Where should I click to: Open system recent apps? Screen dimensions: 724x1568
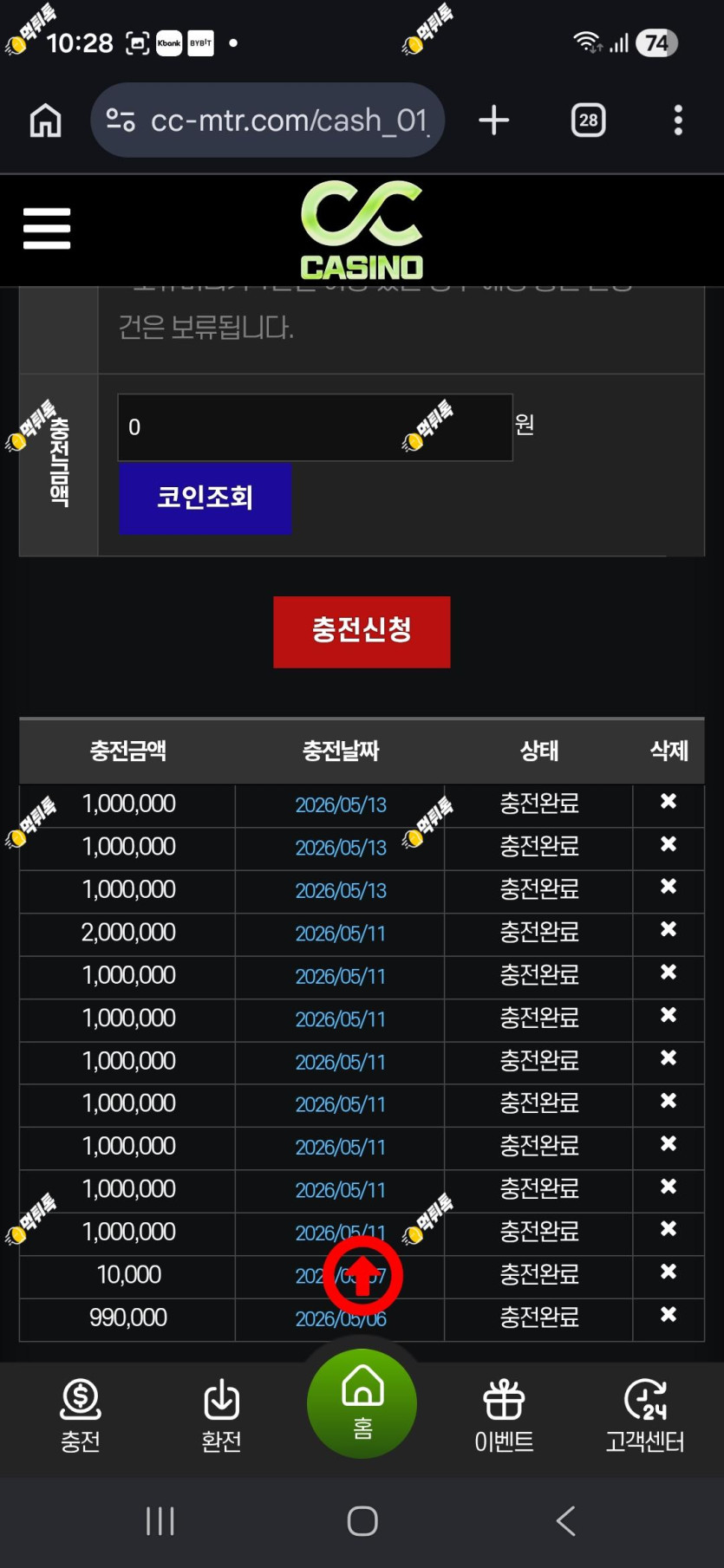coord(160,1520)
